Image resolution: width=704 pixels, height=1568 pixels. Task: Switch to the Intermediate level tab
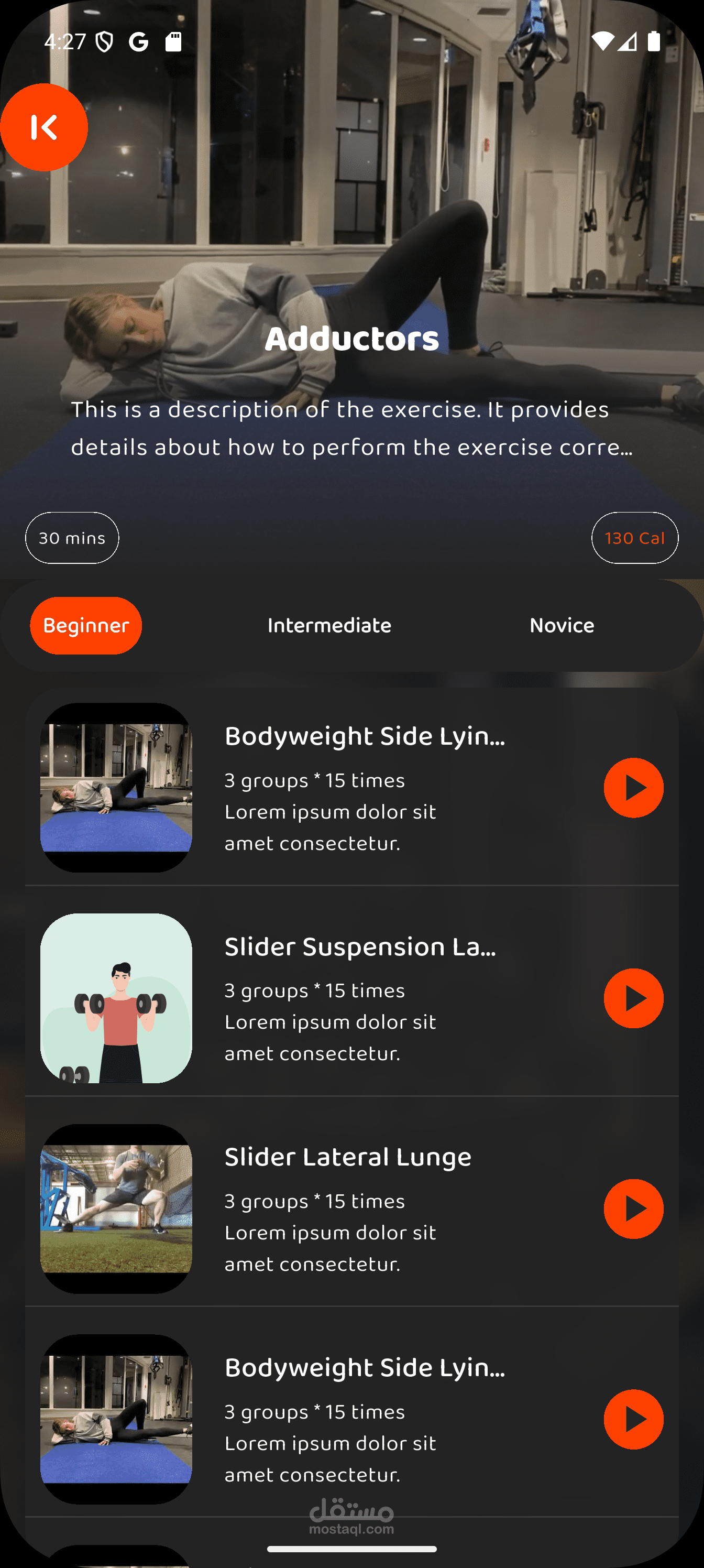pos(329,625)
